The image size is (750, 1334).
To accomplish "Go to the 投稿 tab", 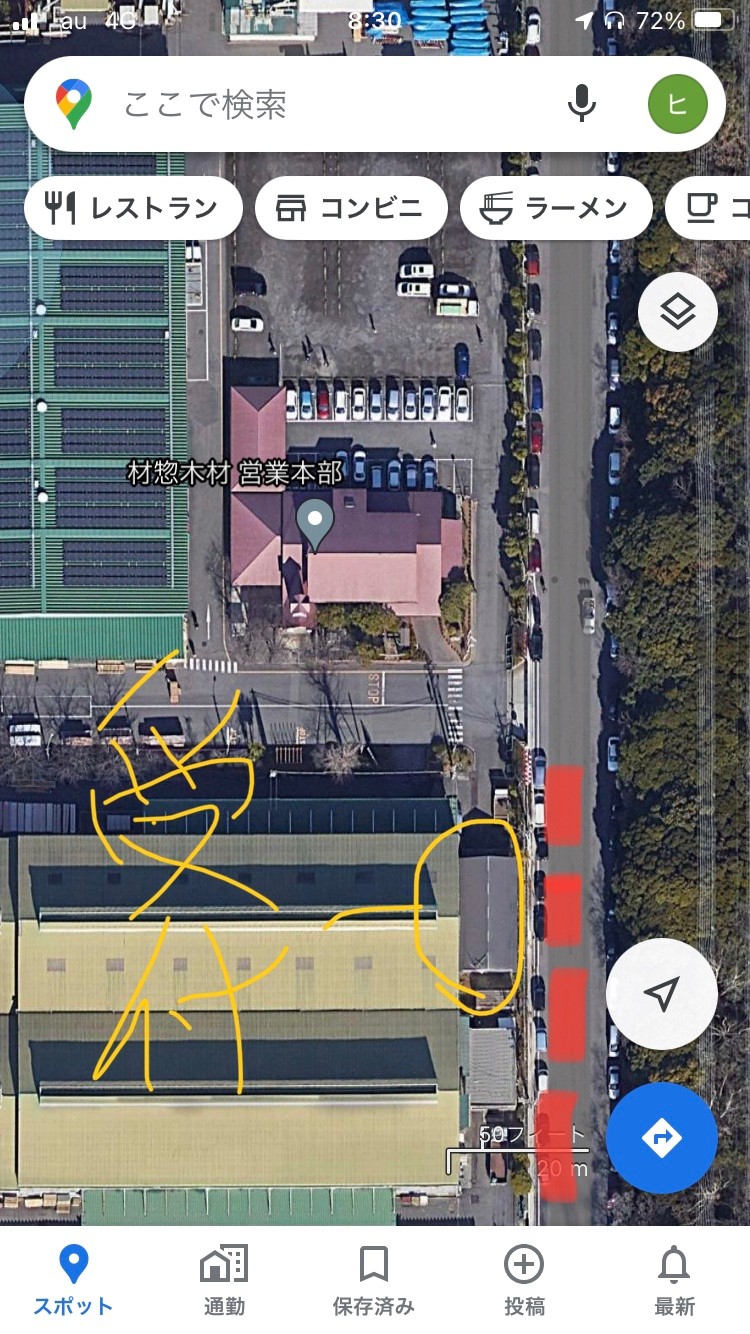I will click(x=524, y=1280).
